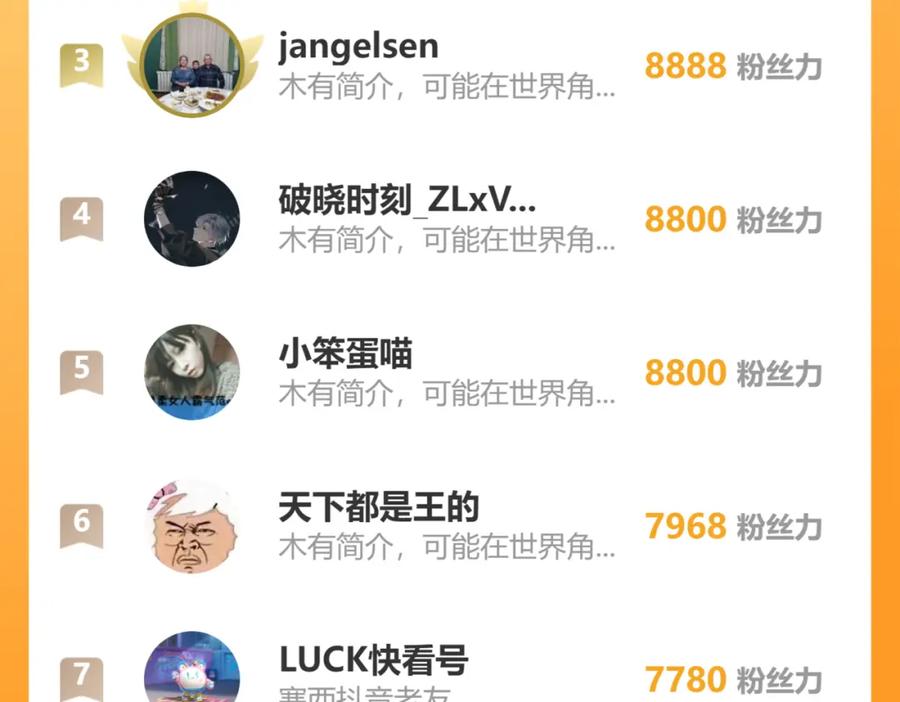Image resolution: width=900 pixels, height=702 pixels.
Task: Open 小笨蛋喵's ranking row
Action: point(446,372)
